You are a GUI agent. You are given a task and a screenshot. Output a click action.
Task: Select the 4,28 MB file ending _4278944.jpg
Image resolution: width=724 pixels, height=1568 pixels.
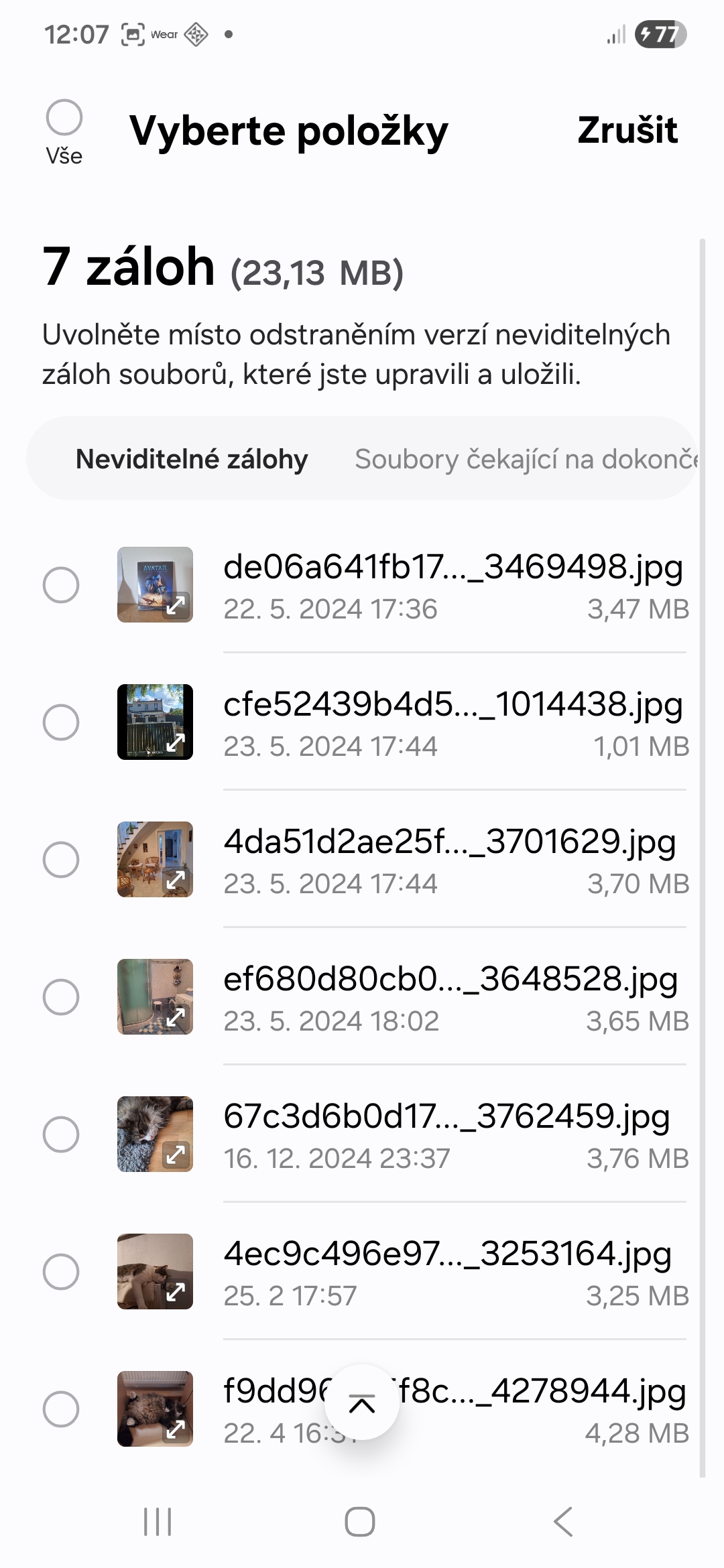point(61,1409)
